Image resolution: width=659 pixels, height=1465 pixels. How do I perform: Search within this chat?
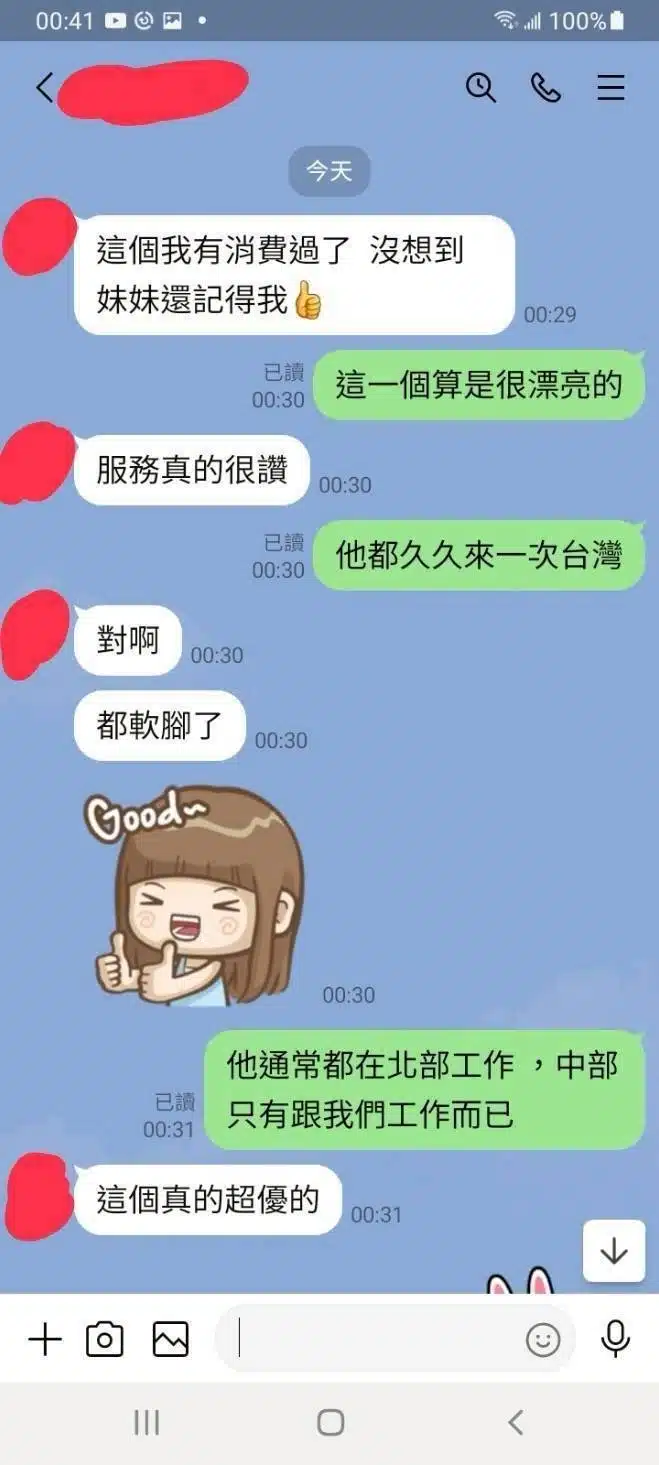pyautogui.click(x=481, y=88)
